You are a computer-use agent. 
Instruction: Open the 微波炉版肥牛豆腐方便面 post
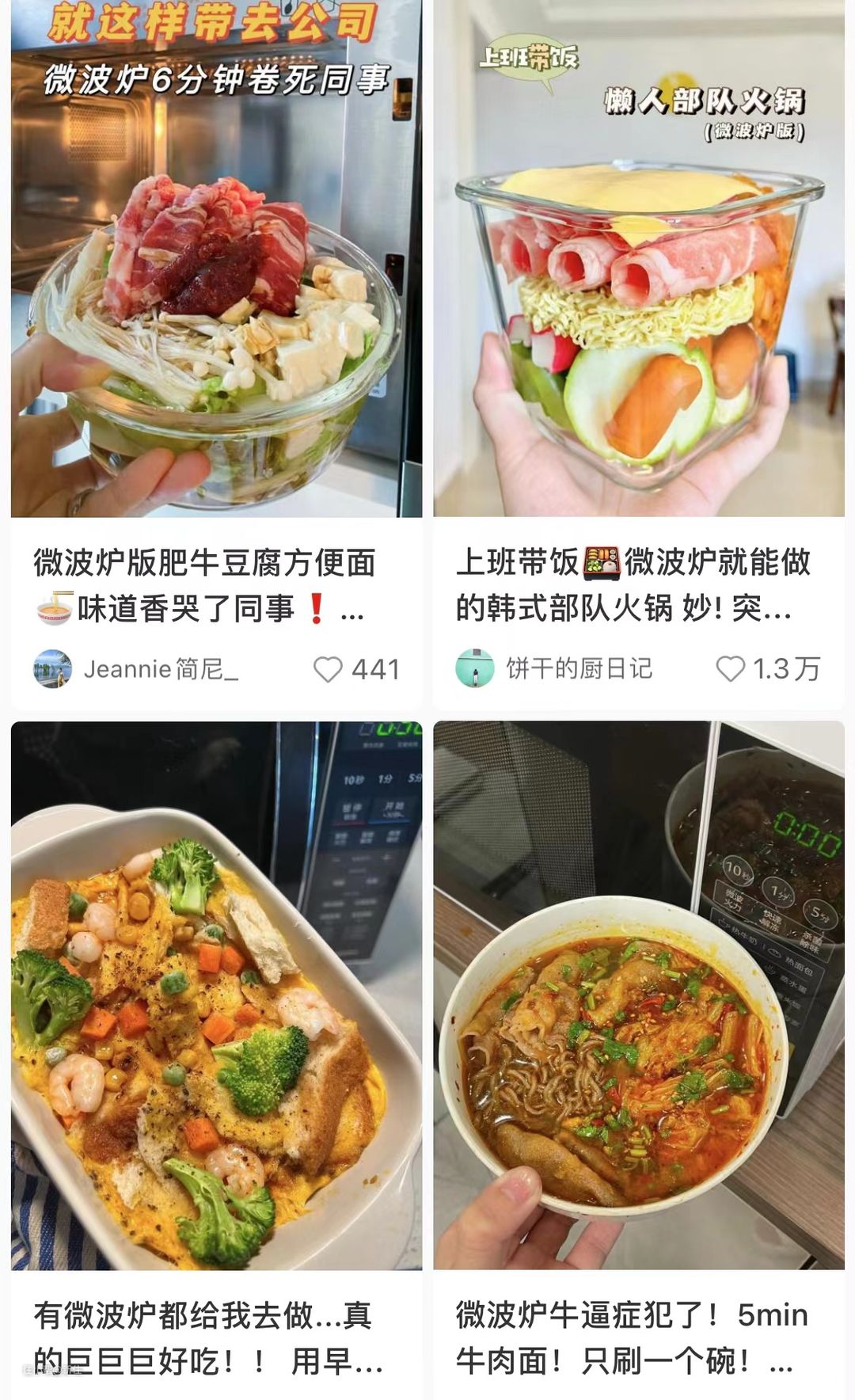coord(216,261)
